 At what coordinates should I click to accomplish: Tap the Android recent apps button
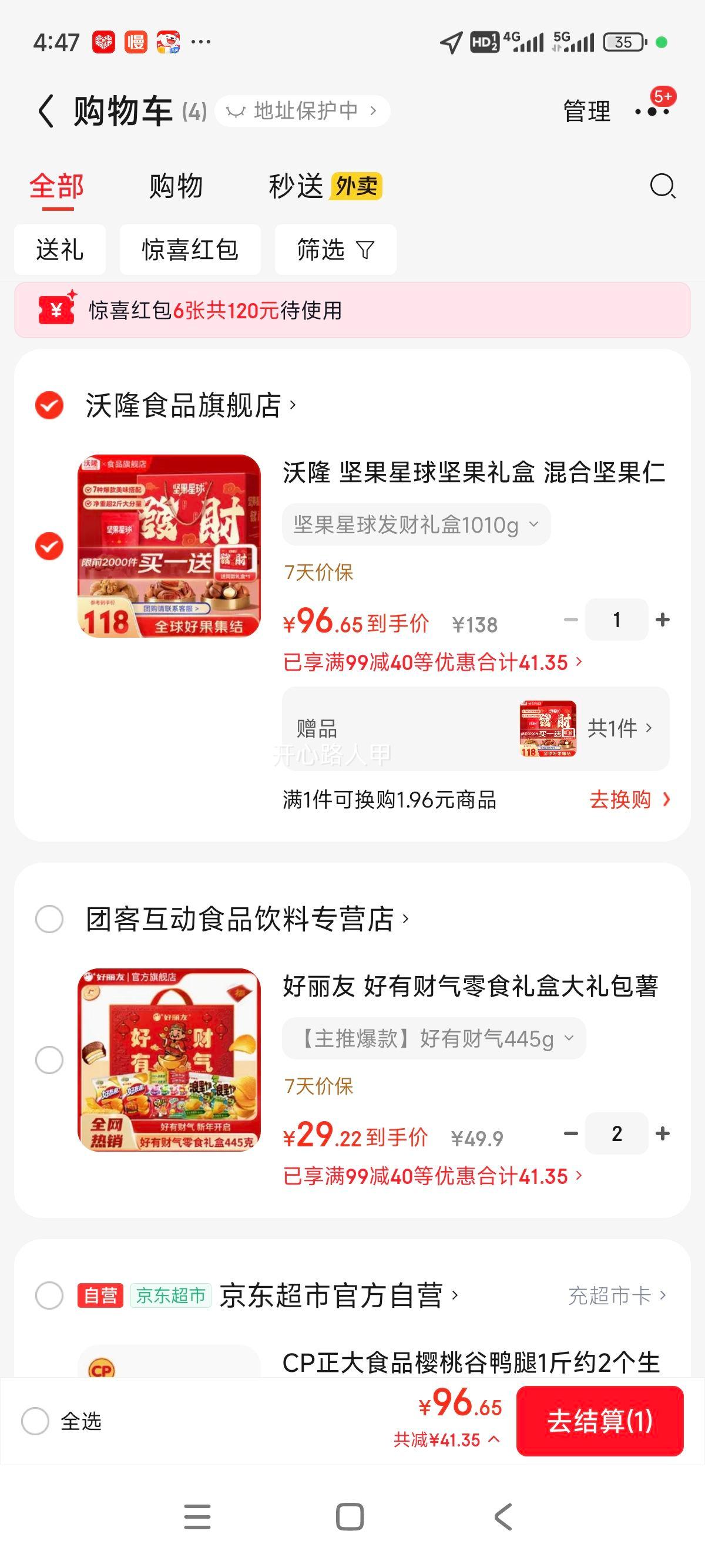click(x=196, y=1517)
